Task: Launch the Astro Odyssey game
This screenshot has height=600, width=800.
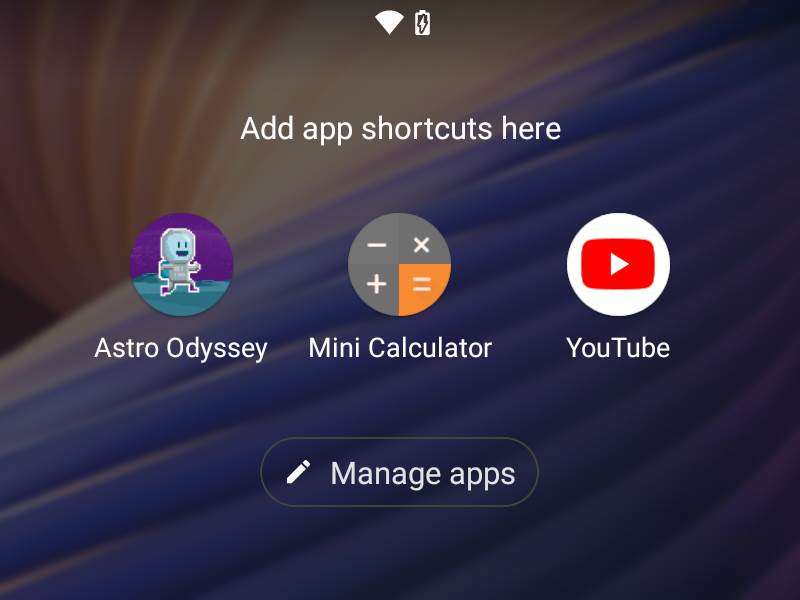Action: point(181,265)
